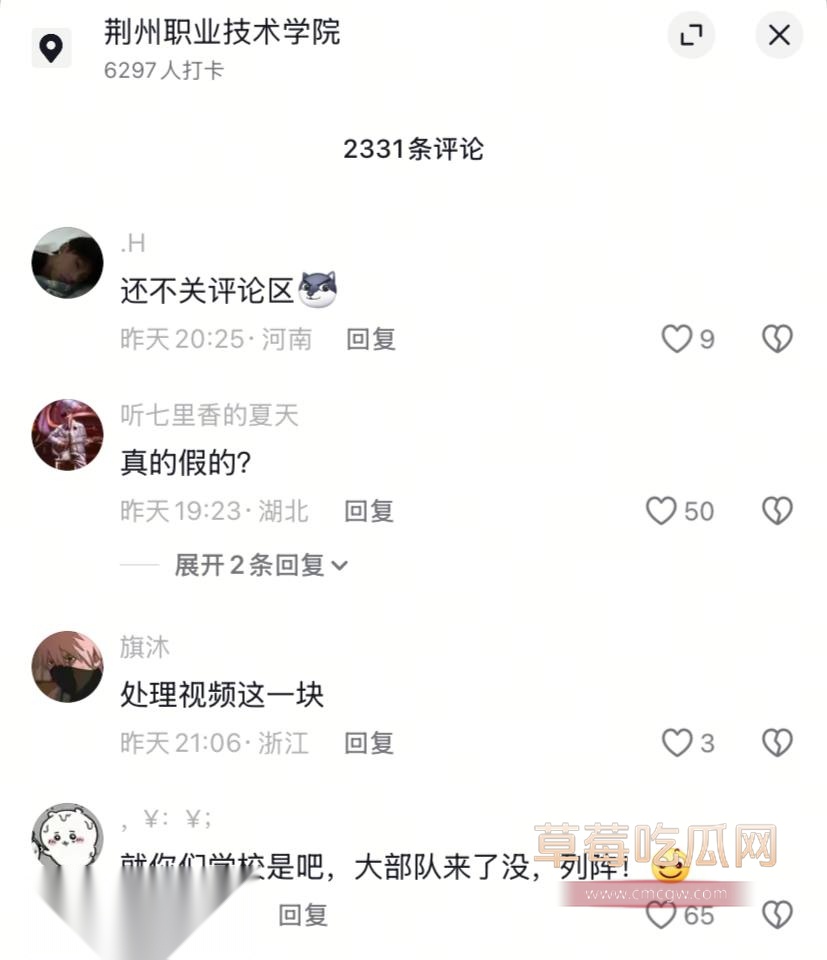827x960 pixels.
Task: Click the dislike icon on the bottom comment
Action: point(779,915)
